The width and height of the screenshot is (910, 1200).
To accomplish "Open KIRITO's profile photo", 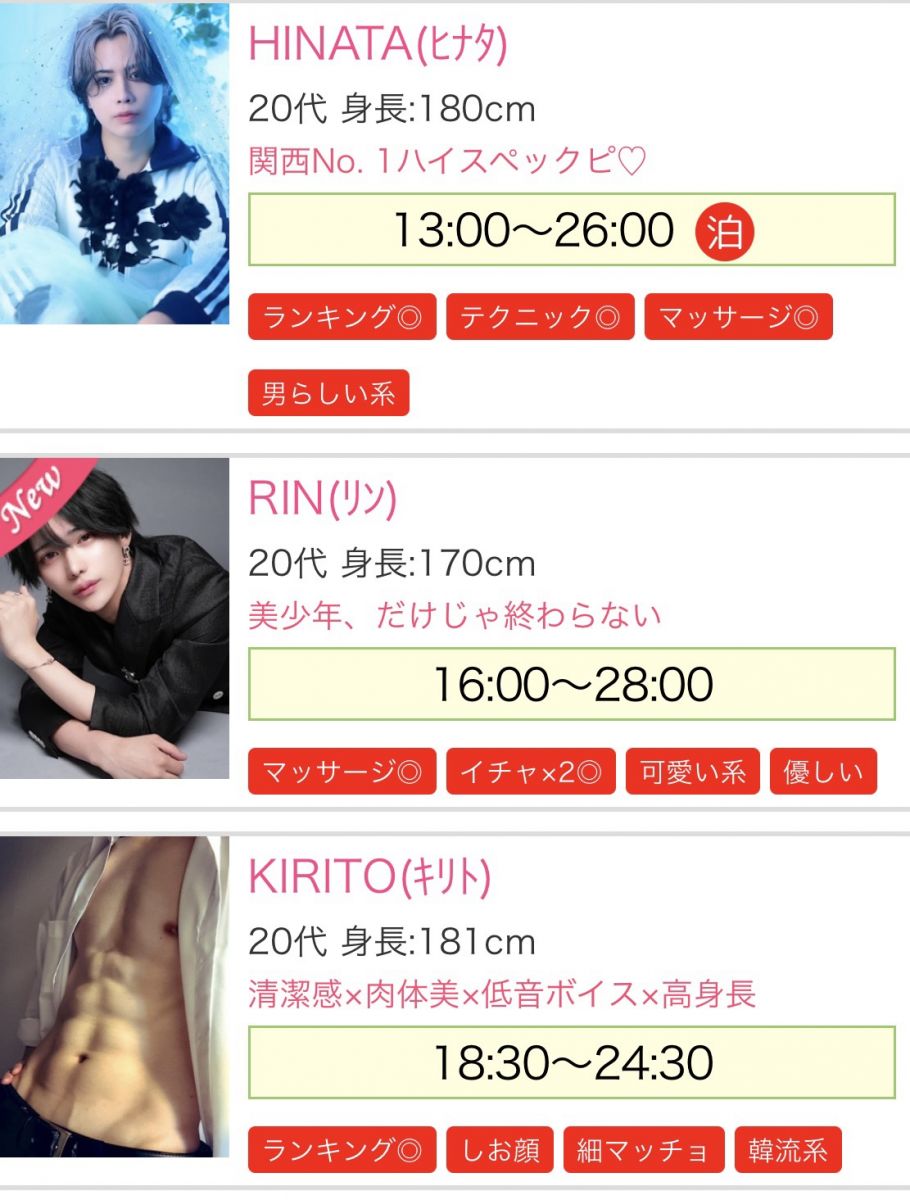I will coord(114,996).
